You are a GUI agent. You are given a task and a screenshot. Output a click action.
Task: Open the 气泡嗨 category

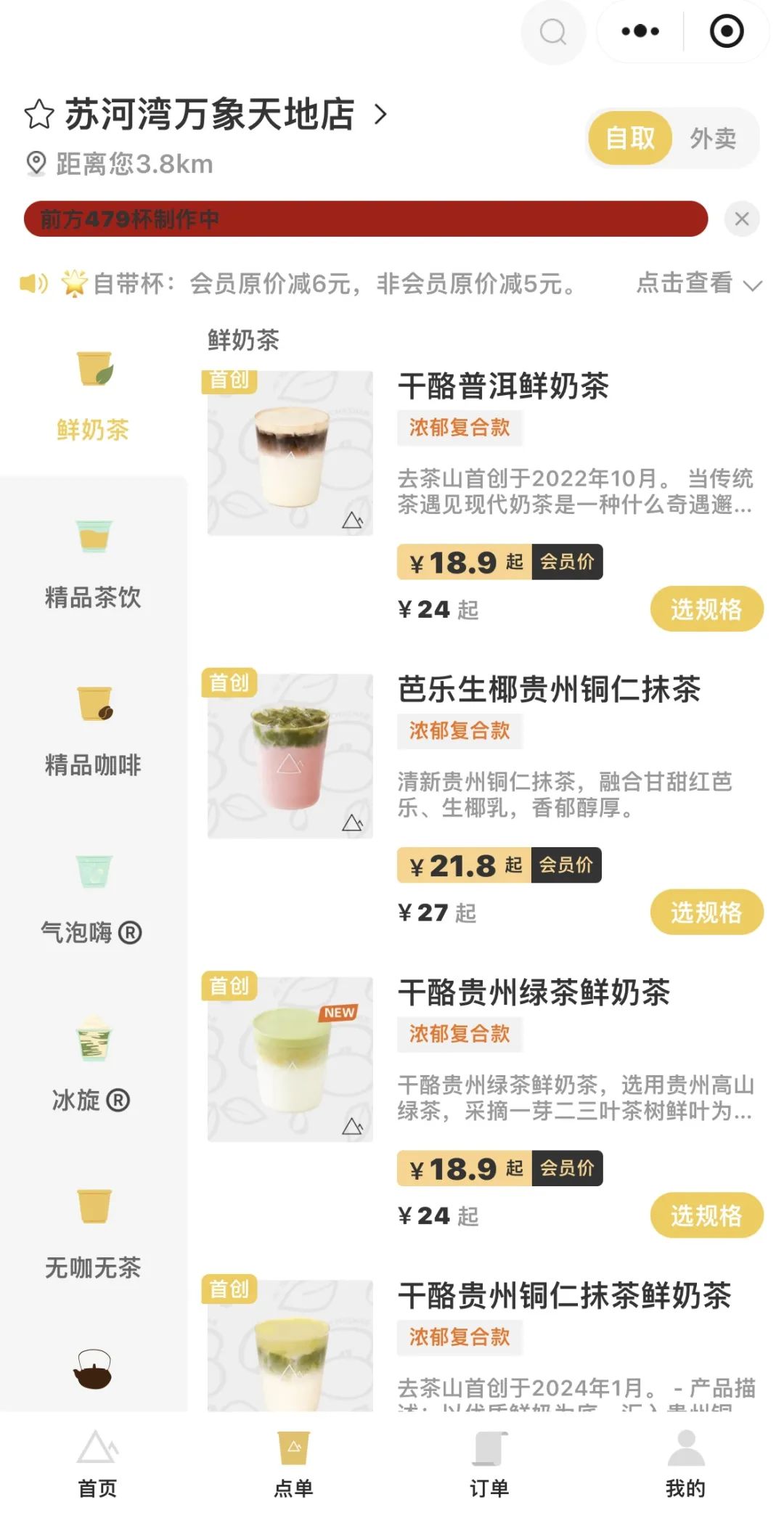point(93,900)
